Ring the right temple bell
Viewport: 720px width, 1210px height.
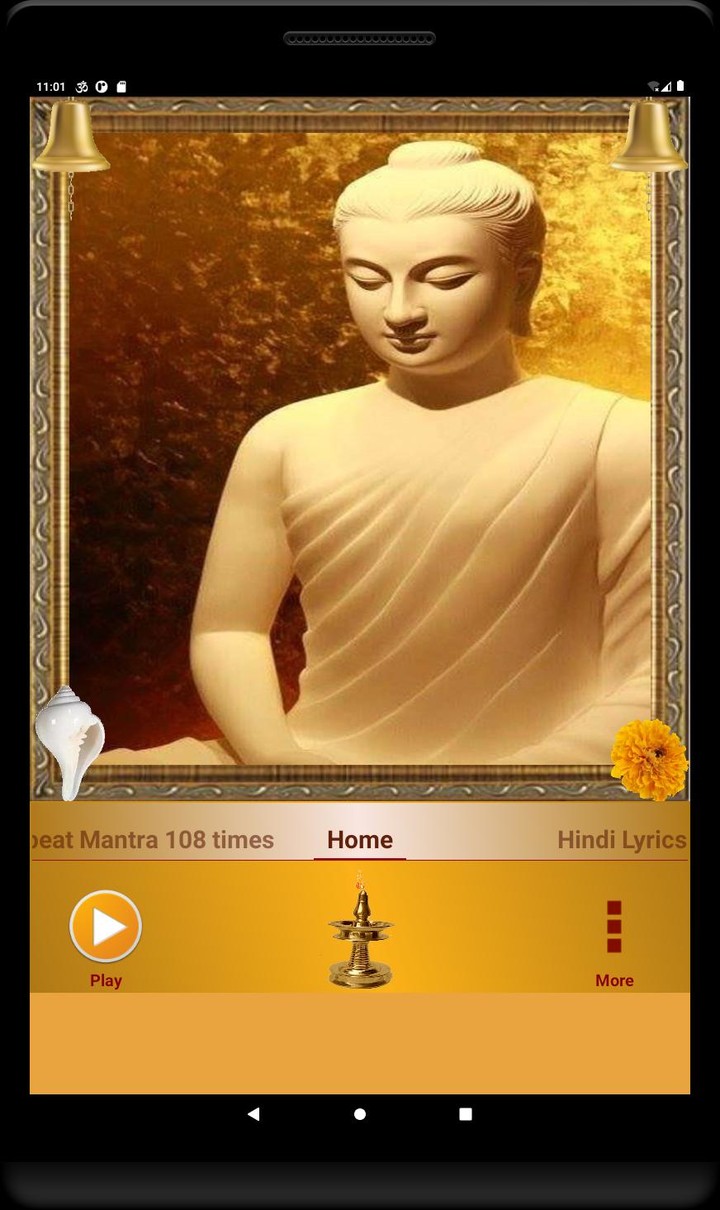(649, 136)
